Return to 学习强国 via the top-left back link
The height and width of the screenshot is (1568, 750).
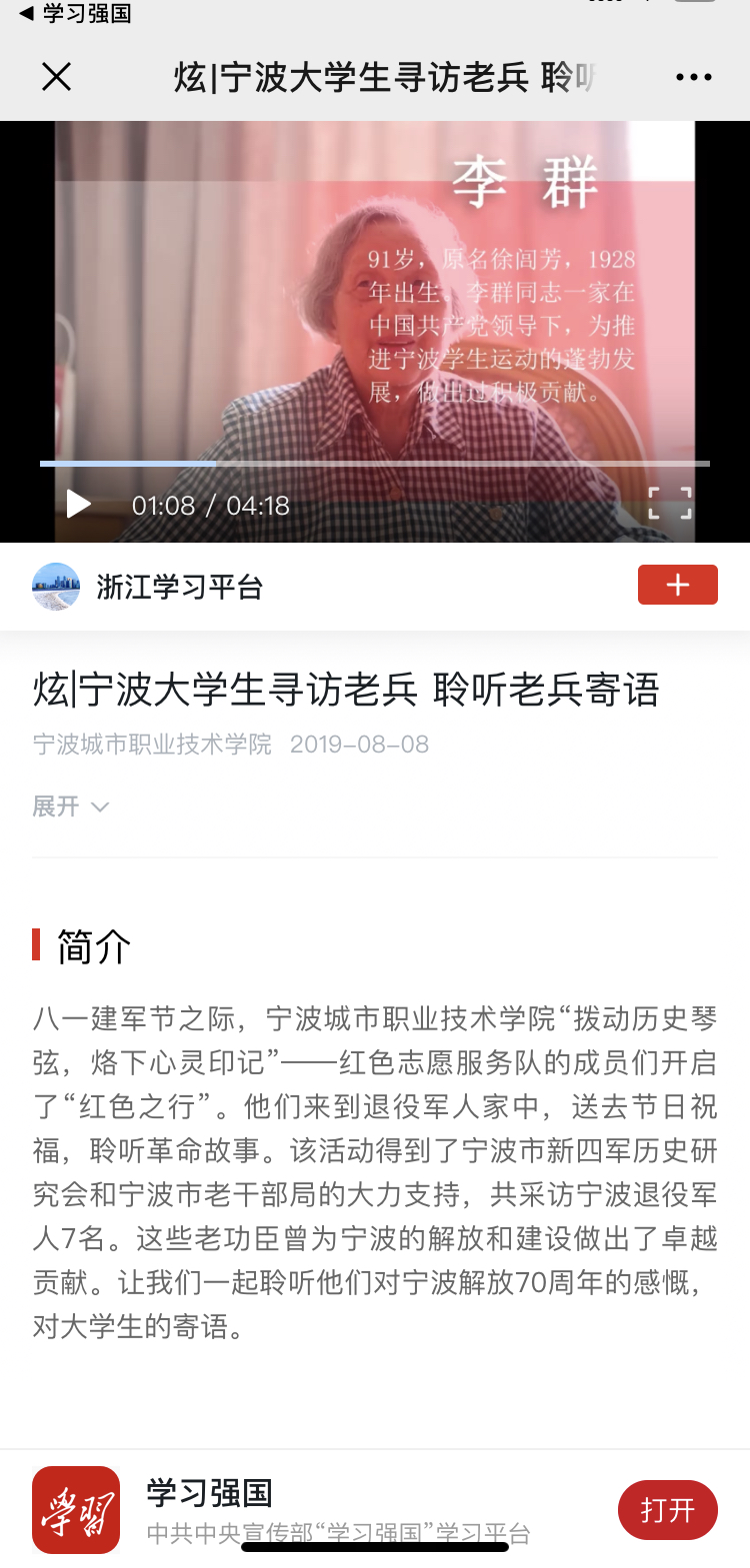[75, 13]
